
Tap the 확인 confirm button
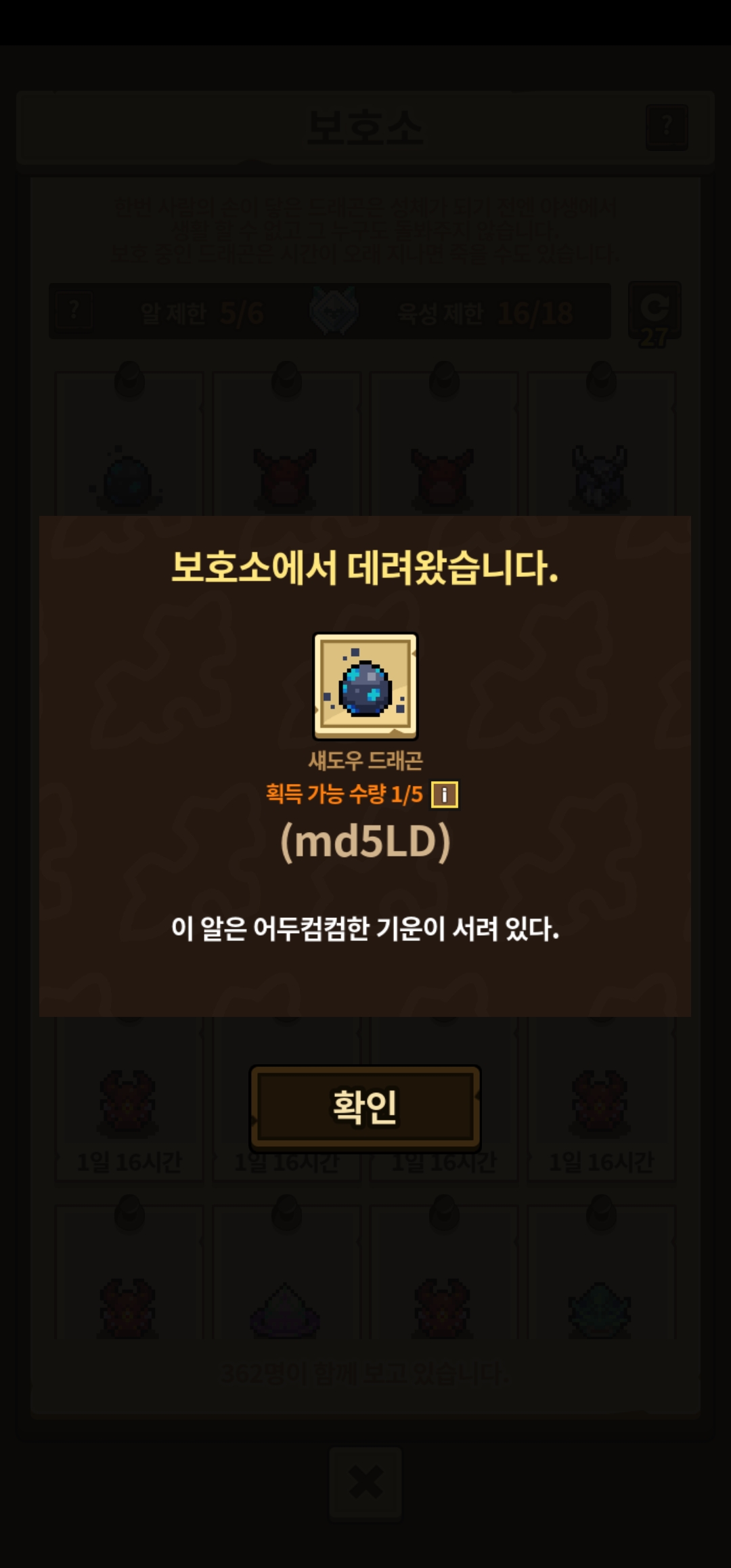[x=365, y=1108]
